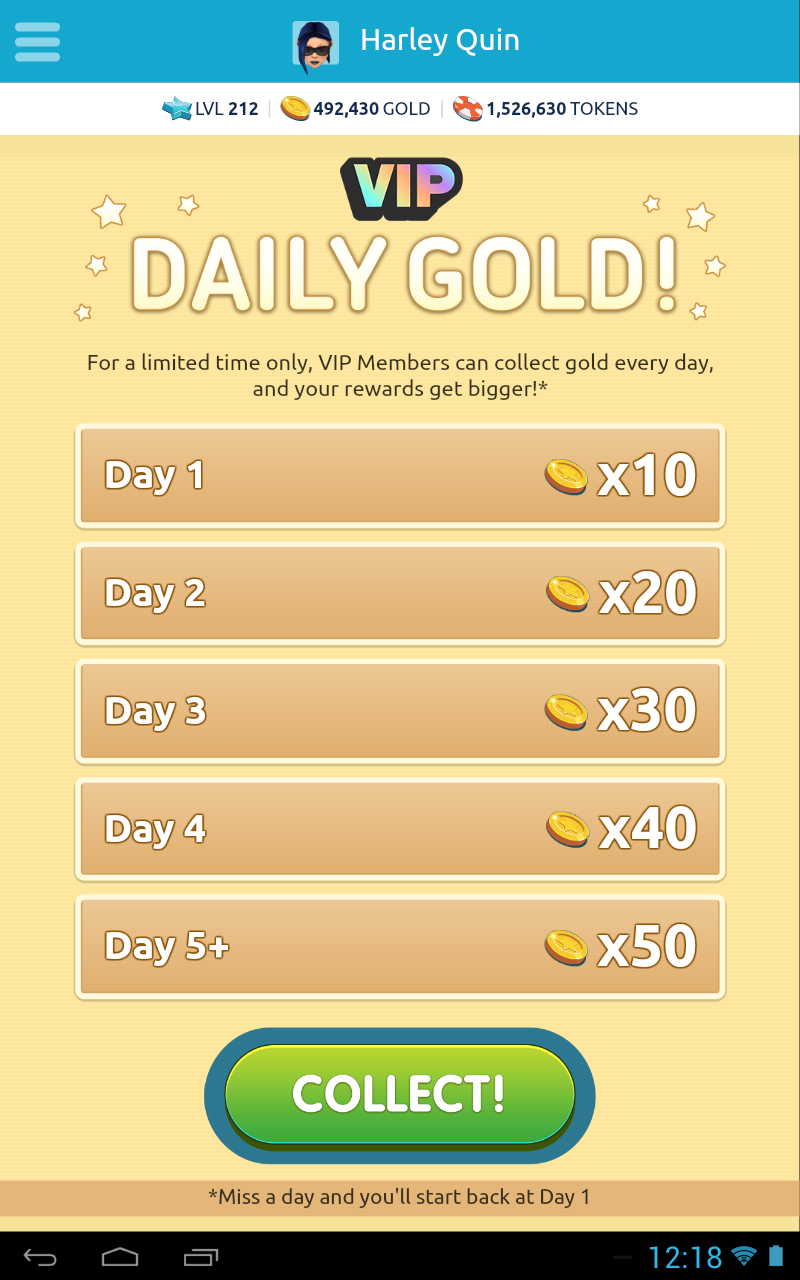The width and height of the screenshot is (800, 1280).
Task: Show recent apps
Action: point(201,1256)
